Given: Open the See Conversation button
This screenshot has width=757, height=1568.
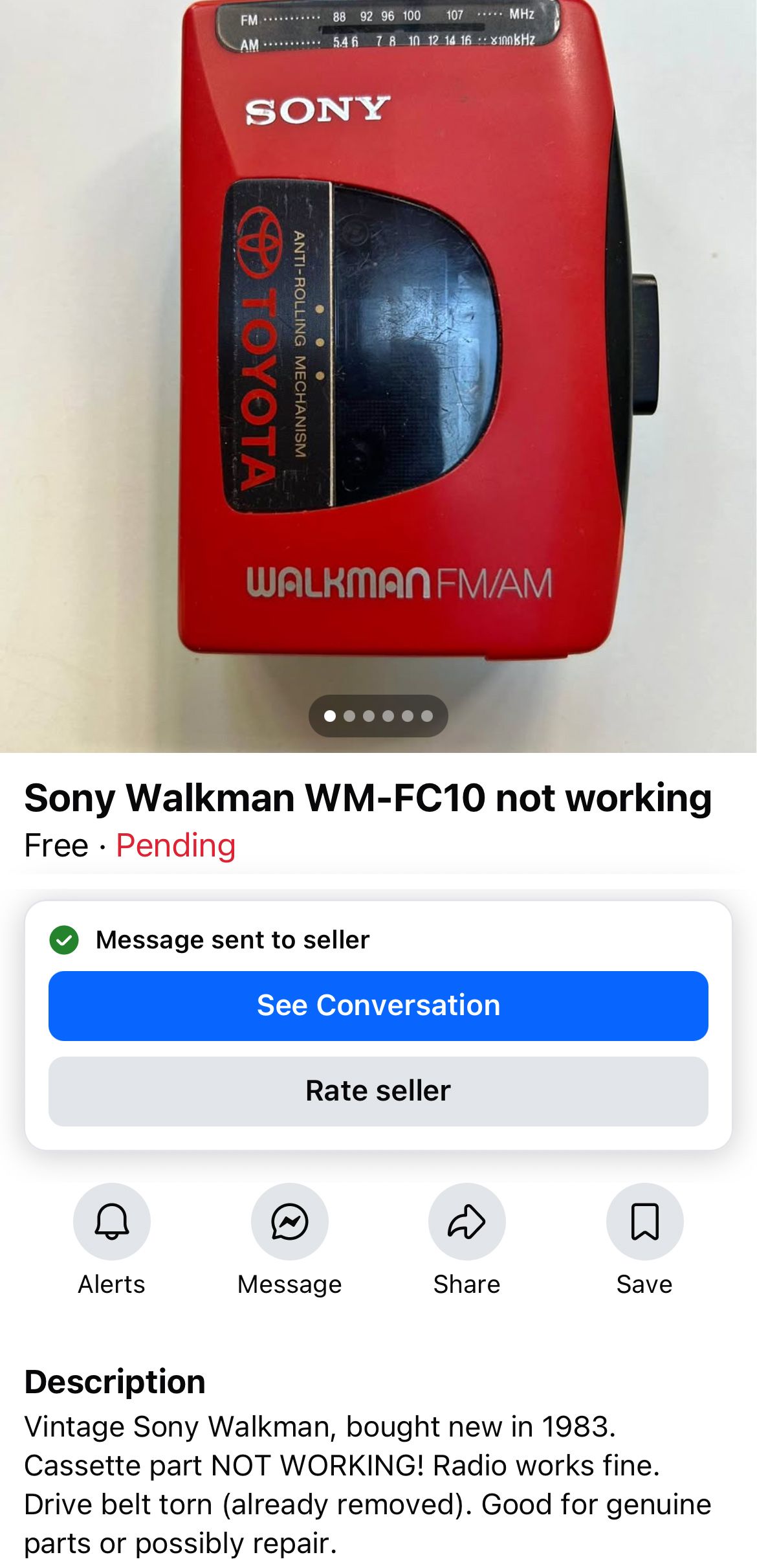Looking at the screenshot, I should coord(378,1005).
